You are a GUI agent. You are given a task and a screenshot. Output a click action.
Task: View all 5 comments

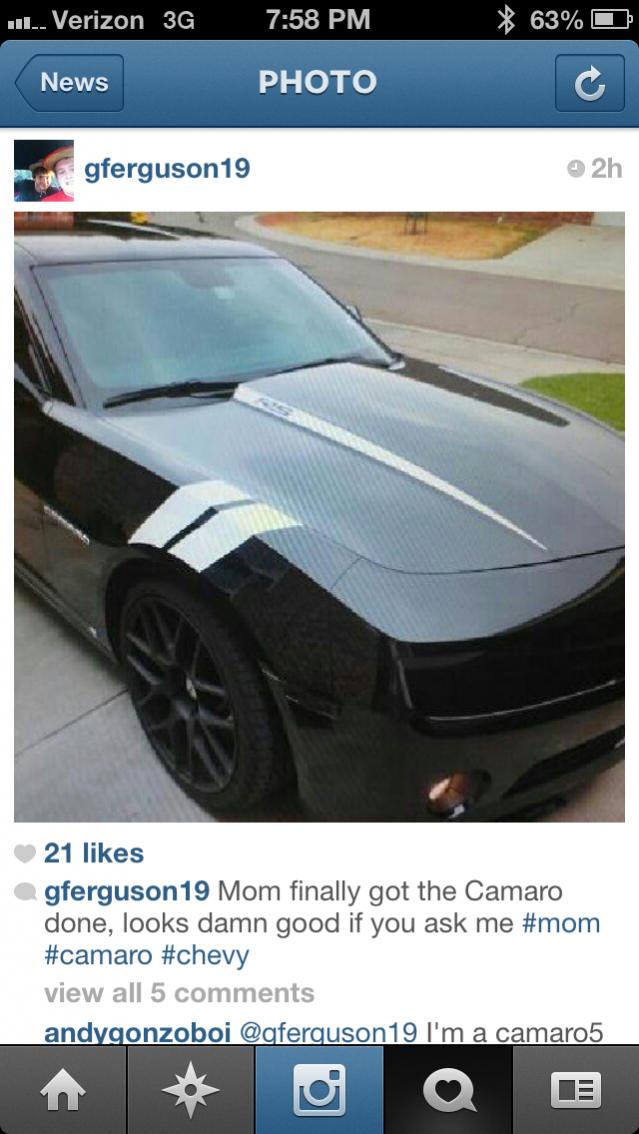(179, 993)
